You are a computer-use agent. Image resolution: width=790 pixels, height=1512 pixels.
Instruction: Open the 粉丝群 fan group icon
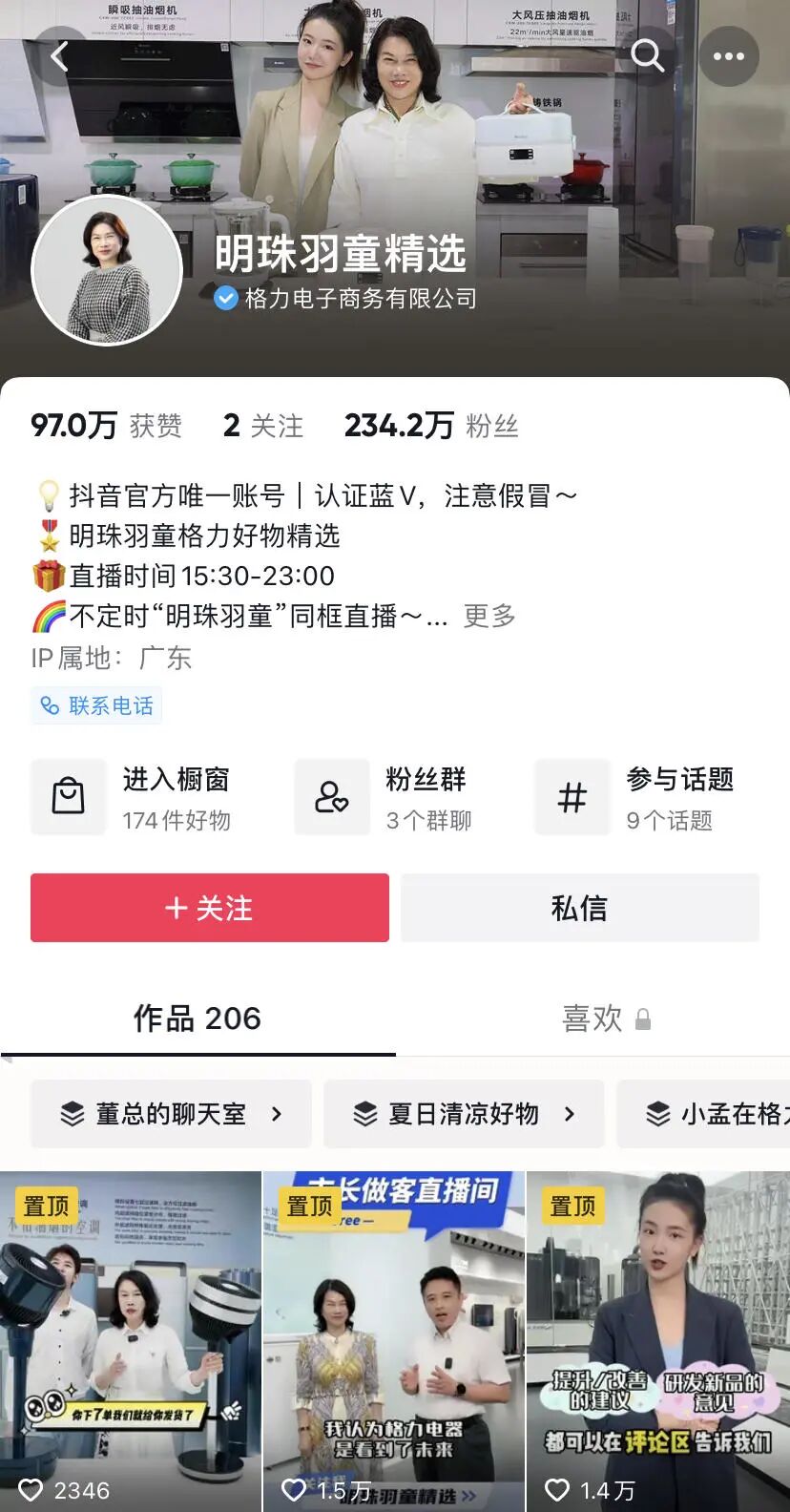coord(332,797)
